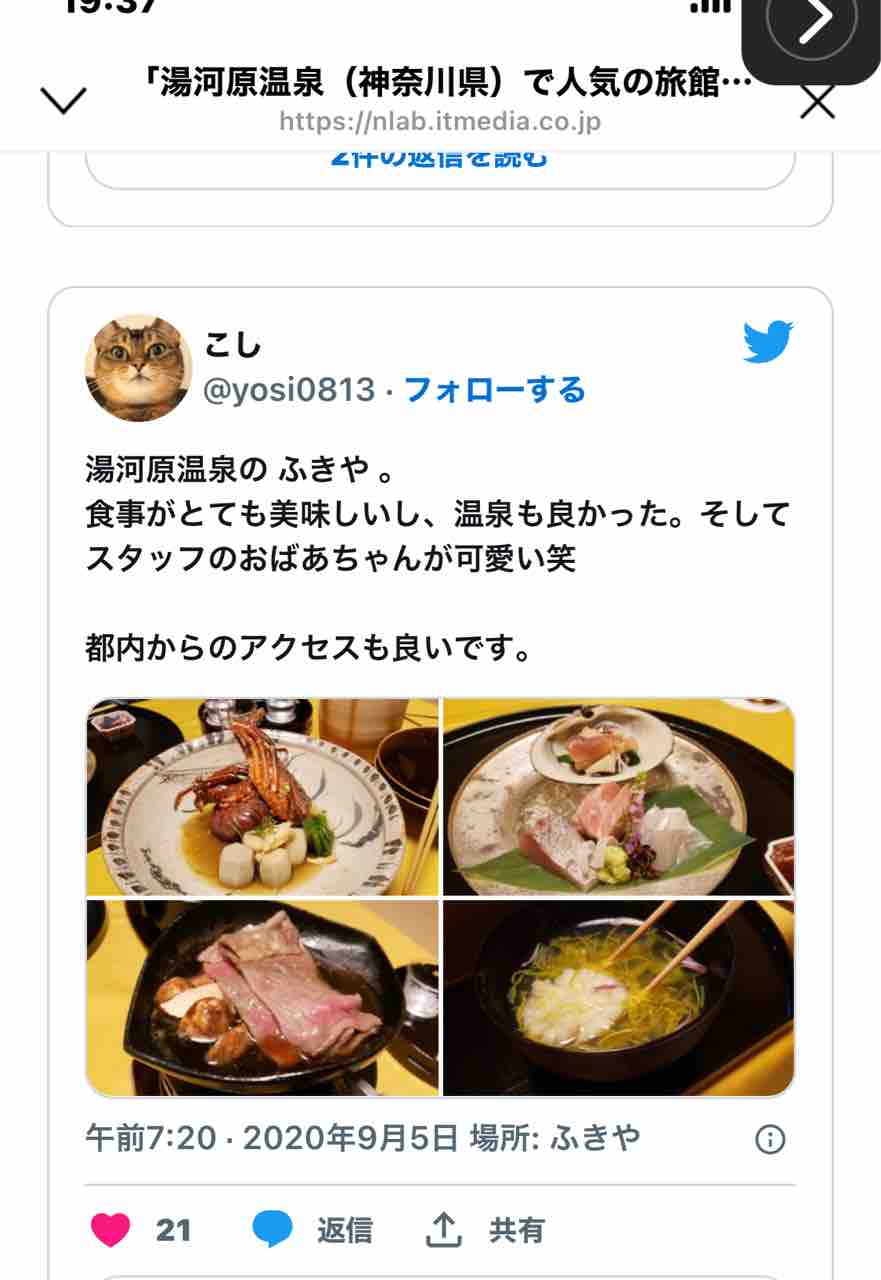This screenshot has height=1280, width=881.
Task: Like the tweet with heart icon
Action: (x=111, y=1229)
